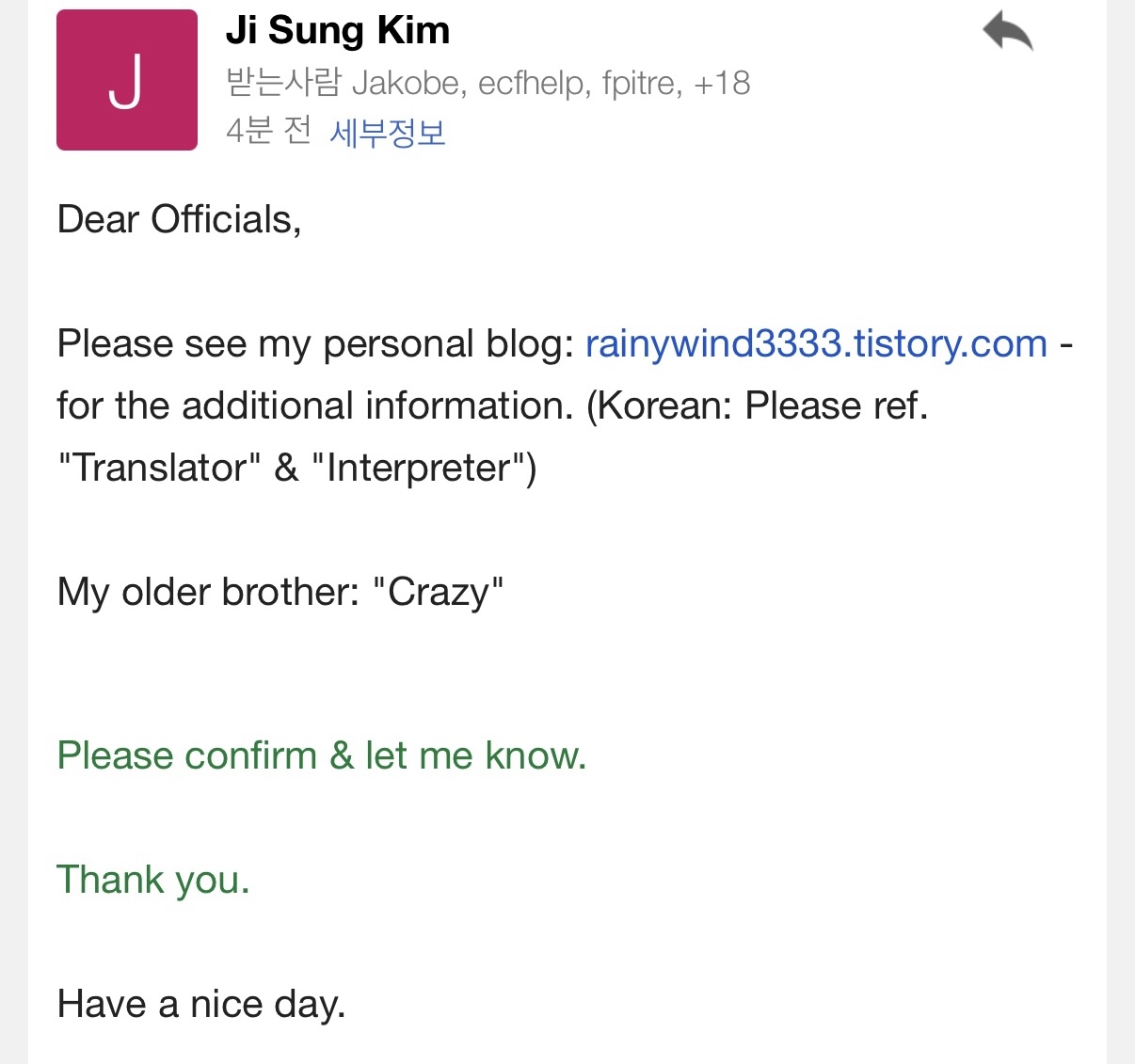Open the rainywind3333.tistory.com blog link
Screen dimensions: 1135x1064
(816, 343)
